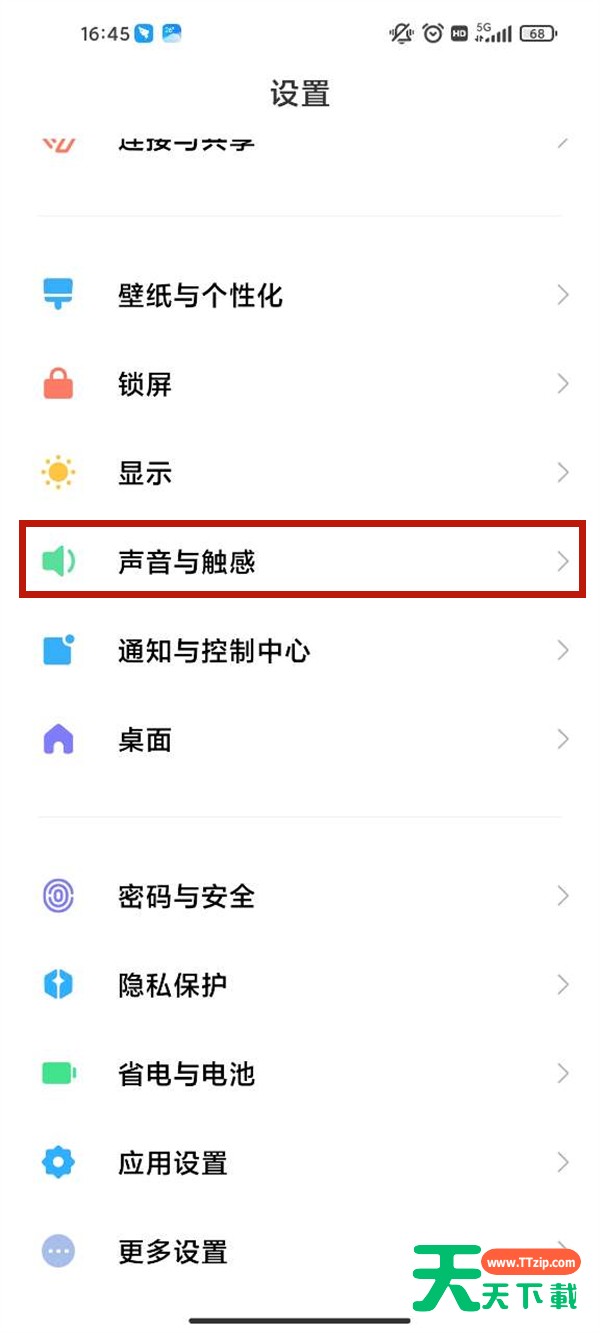Viewport: 600px width, 1333px height.
Task: Select the 桌面 settings row
Action: 300,740
